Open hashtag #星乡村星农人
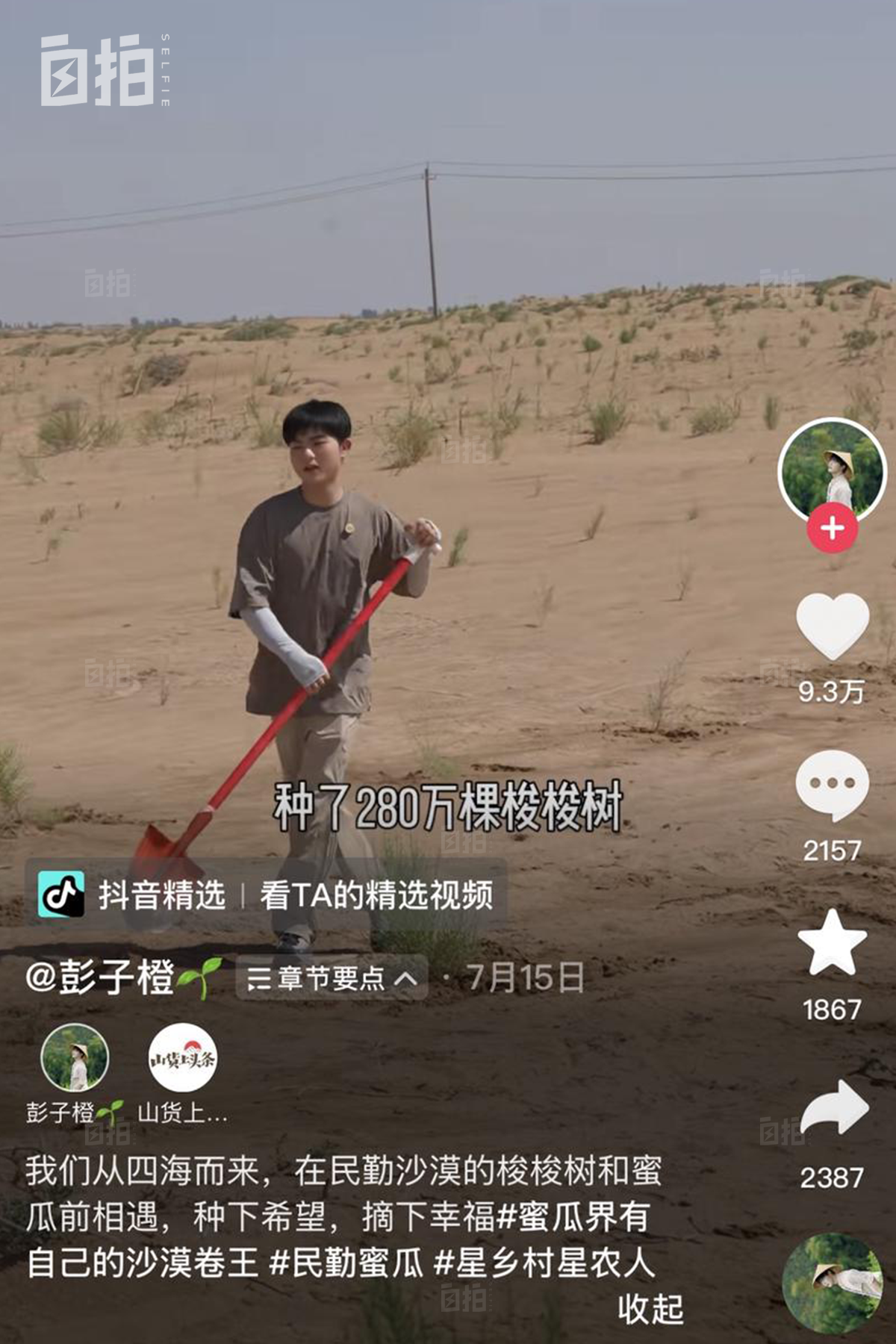 544,1263
